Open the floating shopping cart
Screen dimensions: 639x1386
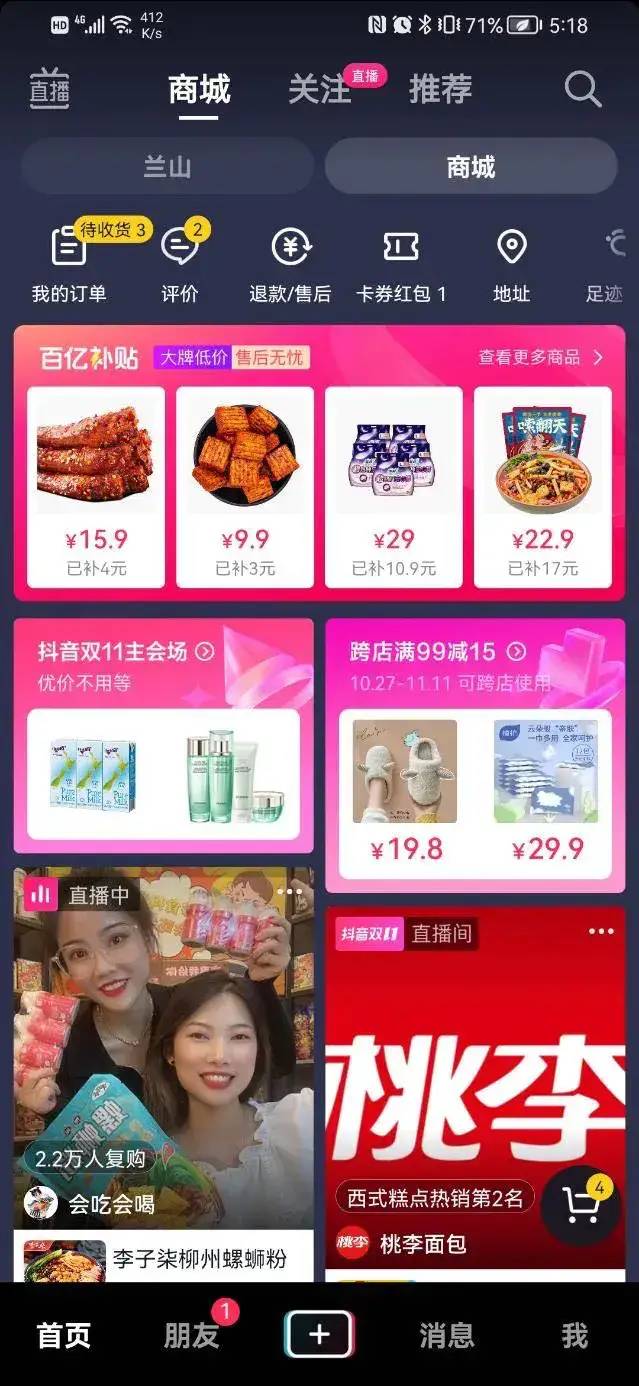[x=582, y=1205]
